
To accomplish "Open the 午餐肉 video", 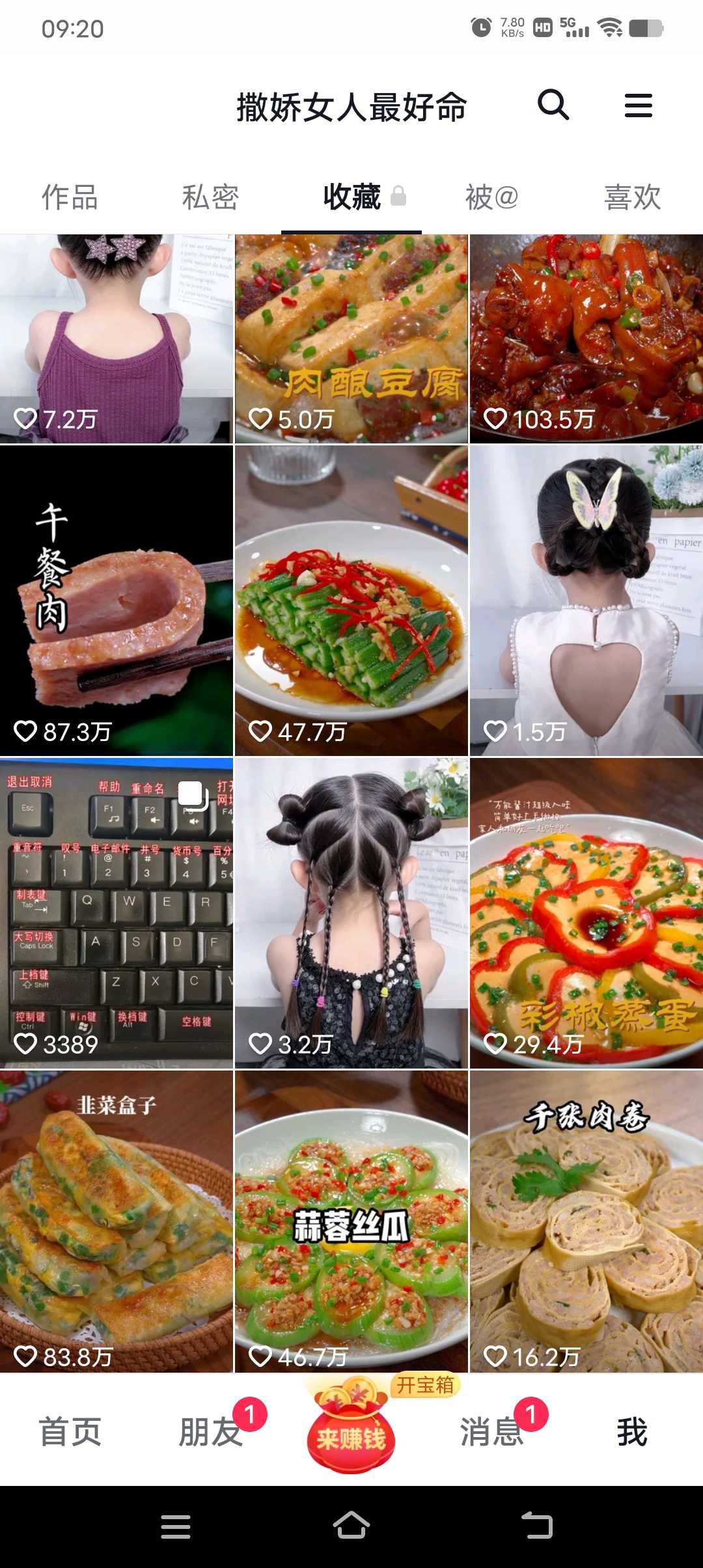I will pyautogui.click(x=117, y=600).
